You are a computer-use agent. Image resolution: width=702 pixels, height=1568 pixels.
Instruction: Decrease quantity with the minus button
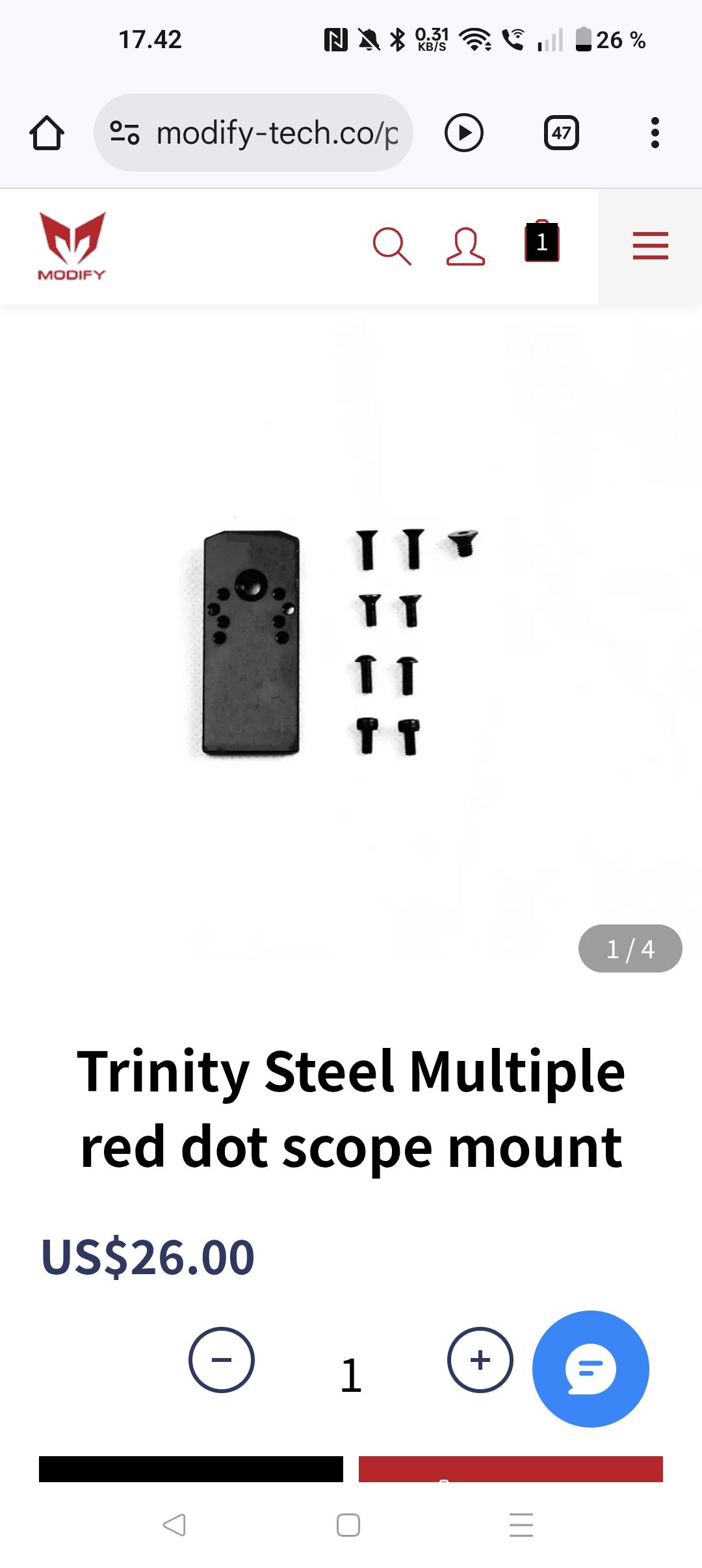[222, 1359]
